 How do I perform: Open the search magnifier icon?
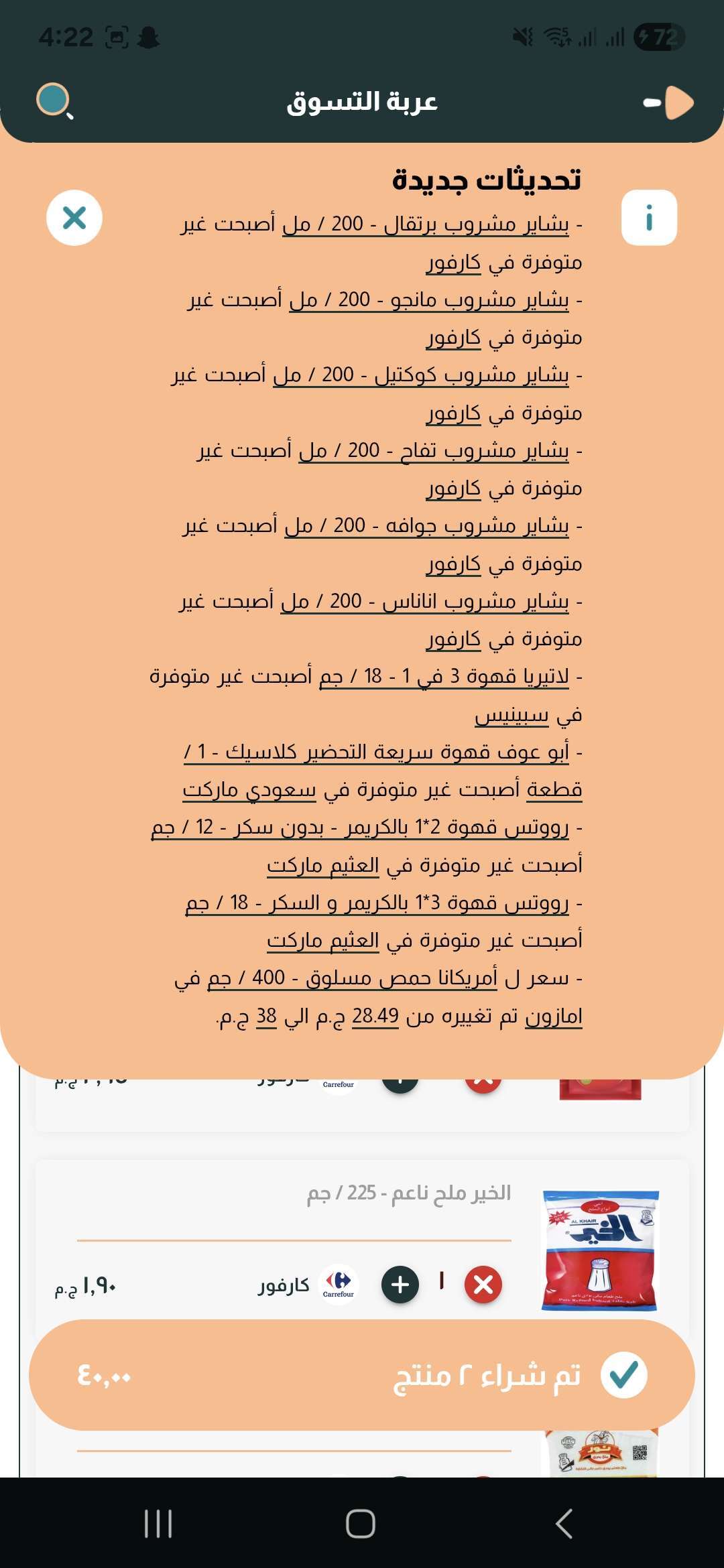pos(54,102)
